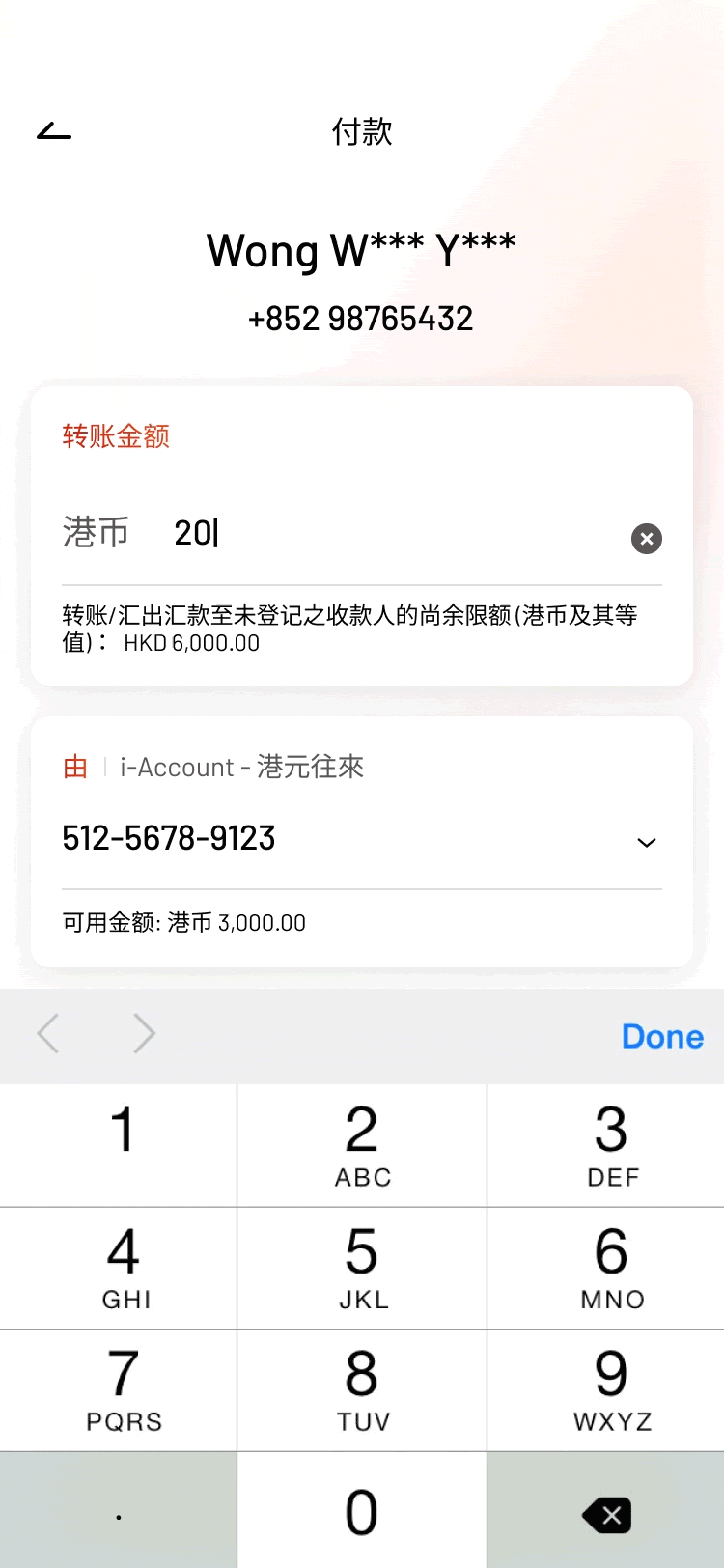This screenshot has height=1568, width=724.
Task: Move to next field with forward arrow
Action: pos(144,1034)
